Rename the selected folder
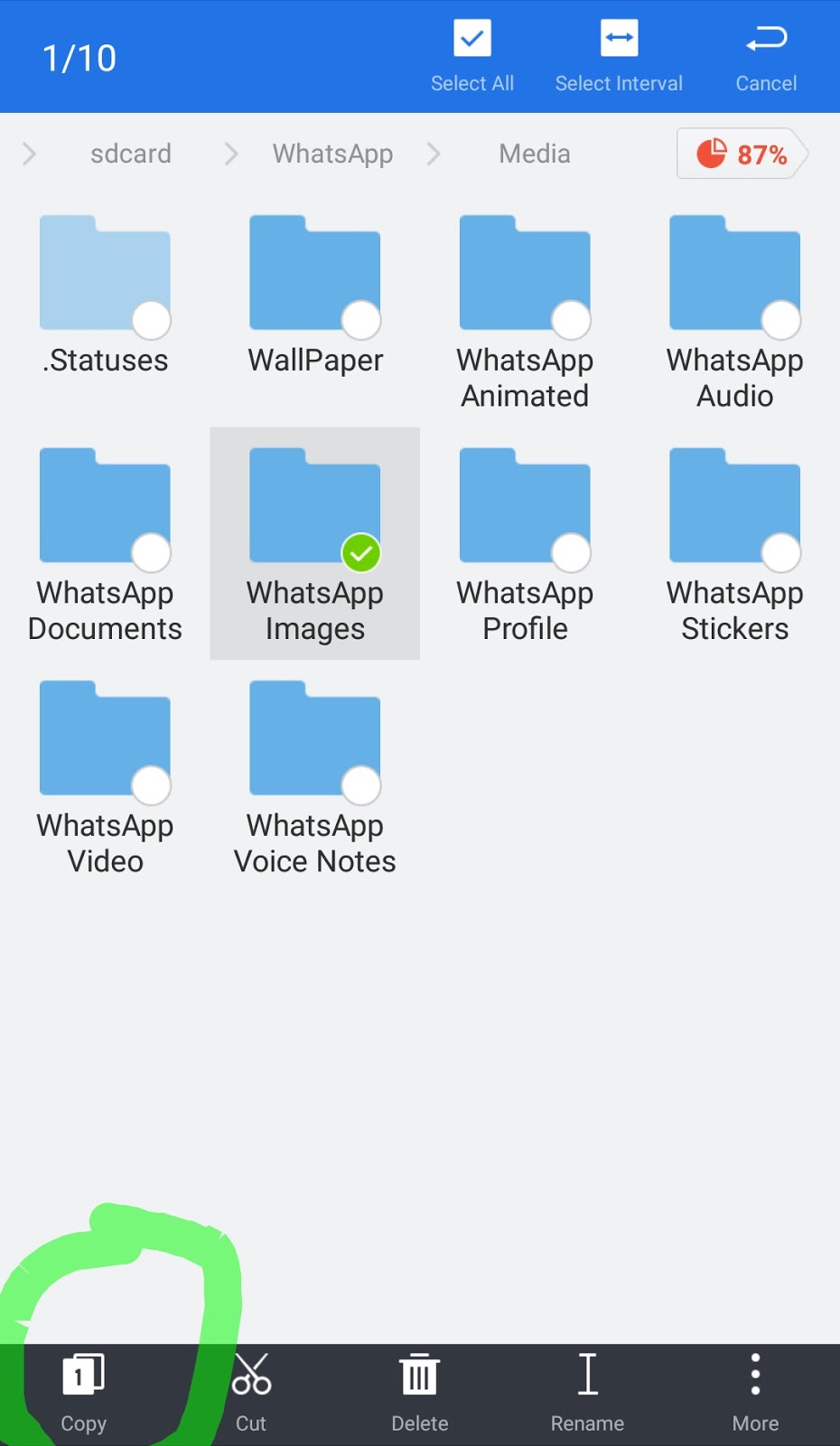 tap(587, 1394)
